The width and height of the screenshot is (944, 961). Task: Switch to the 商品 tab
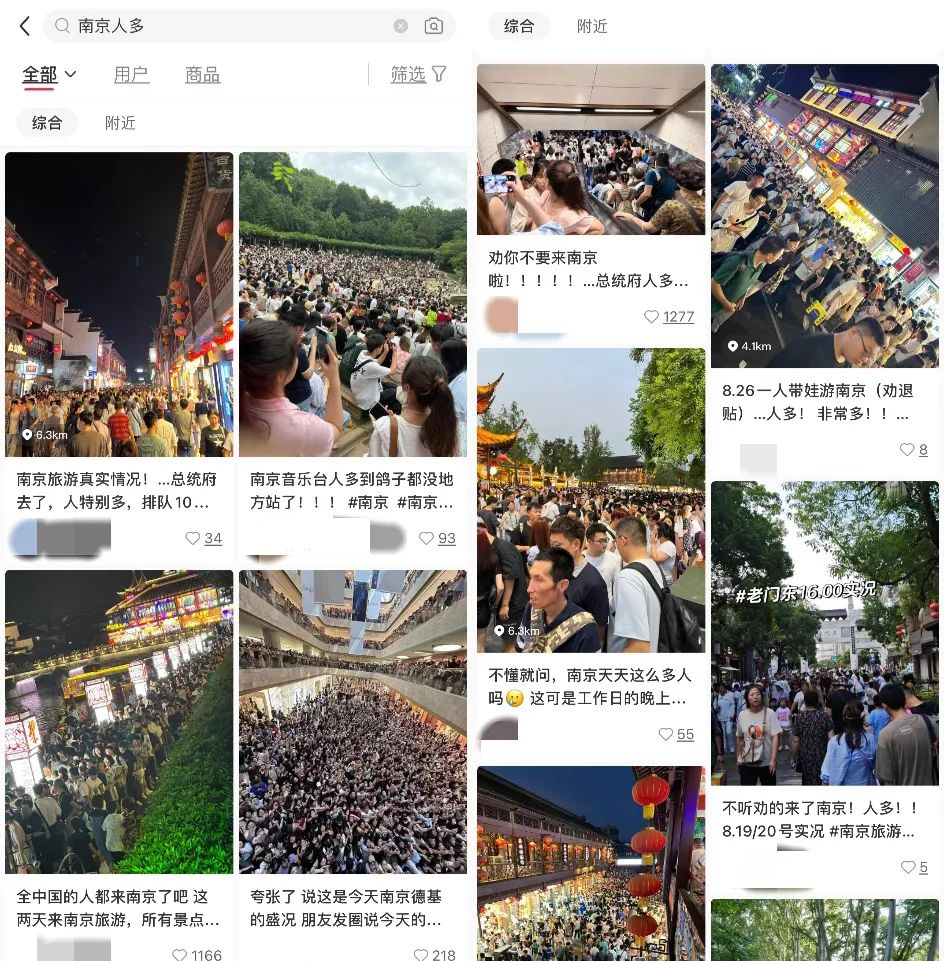(x=202, y=75)
